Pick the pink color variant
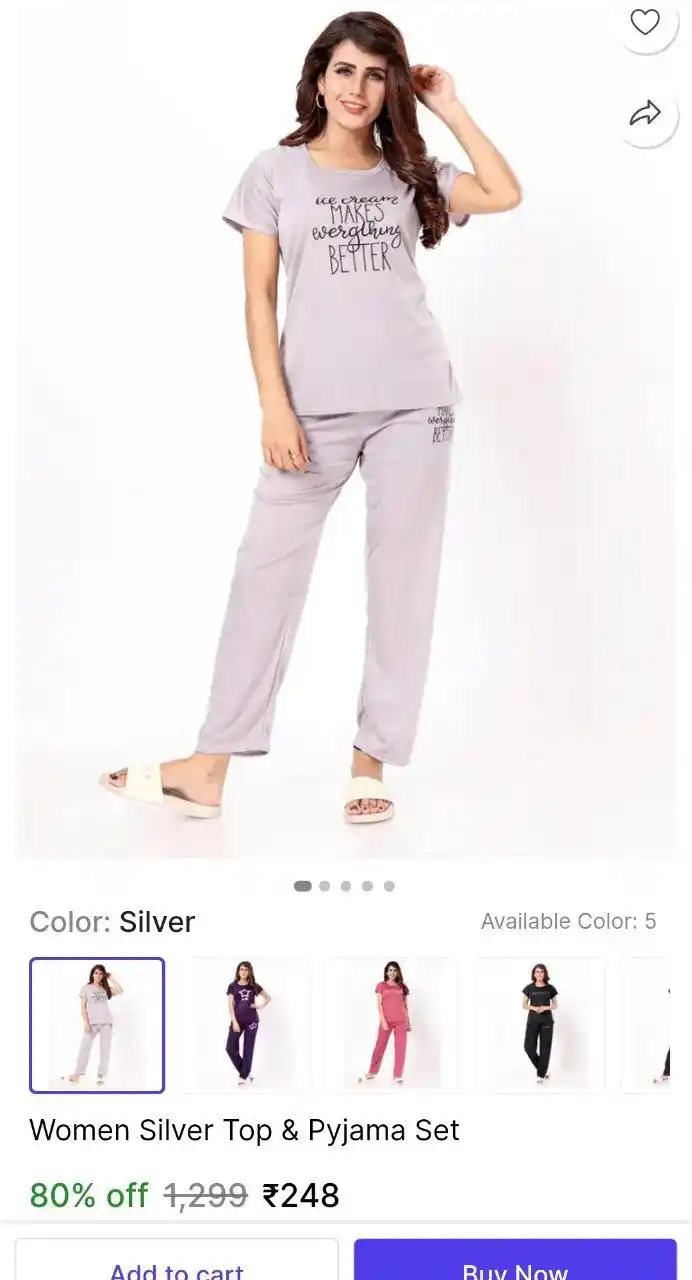Viewport: 692px width, 1280px height. tap(392, 1025)
